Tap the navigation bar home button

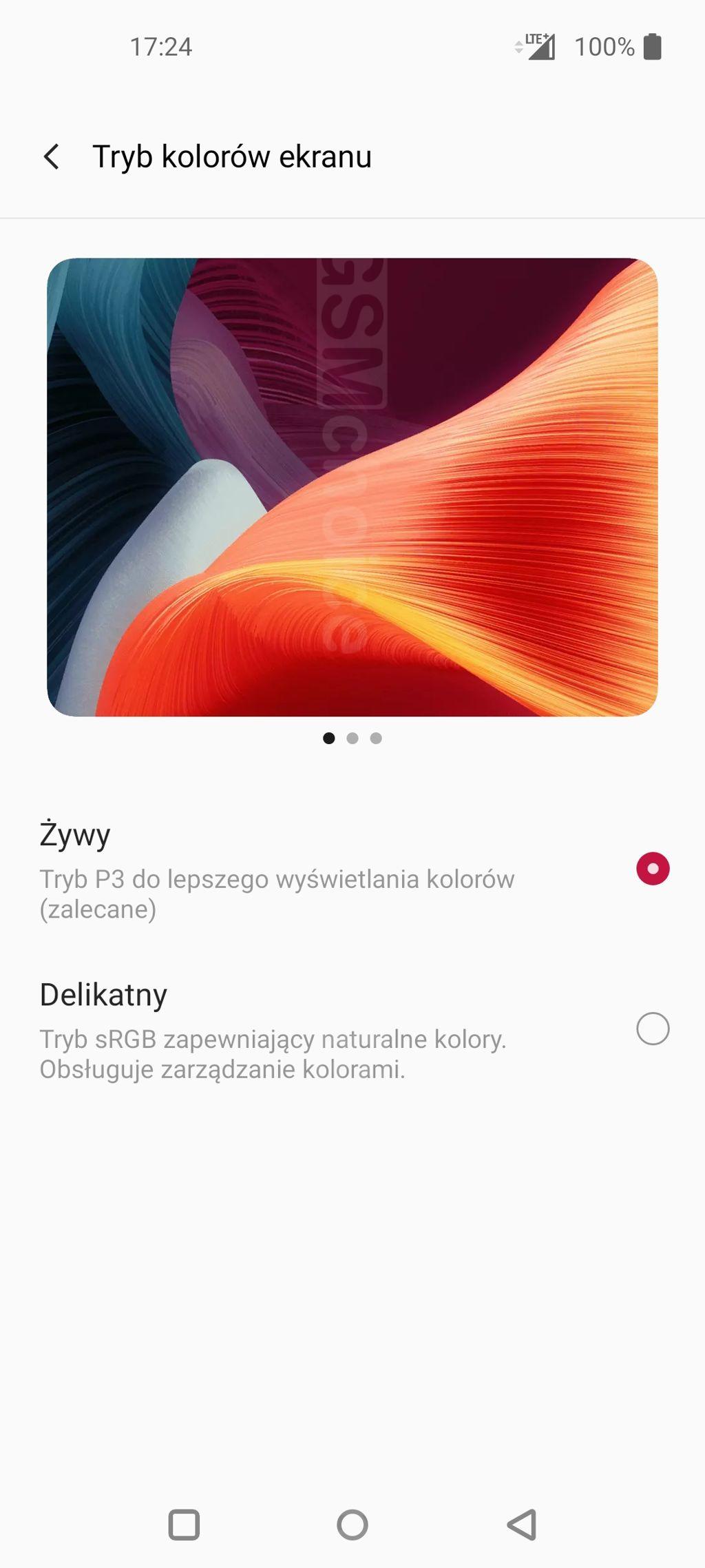pos(352,1524)
